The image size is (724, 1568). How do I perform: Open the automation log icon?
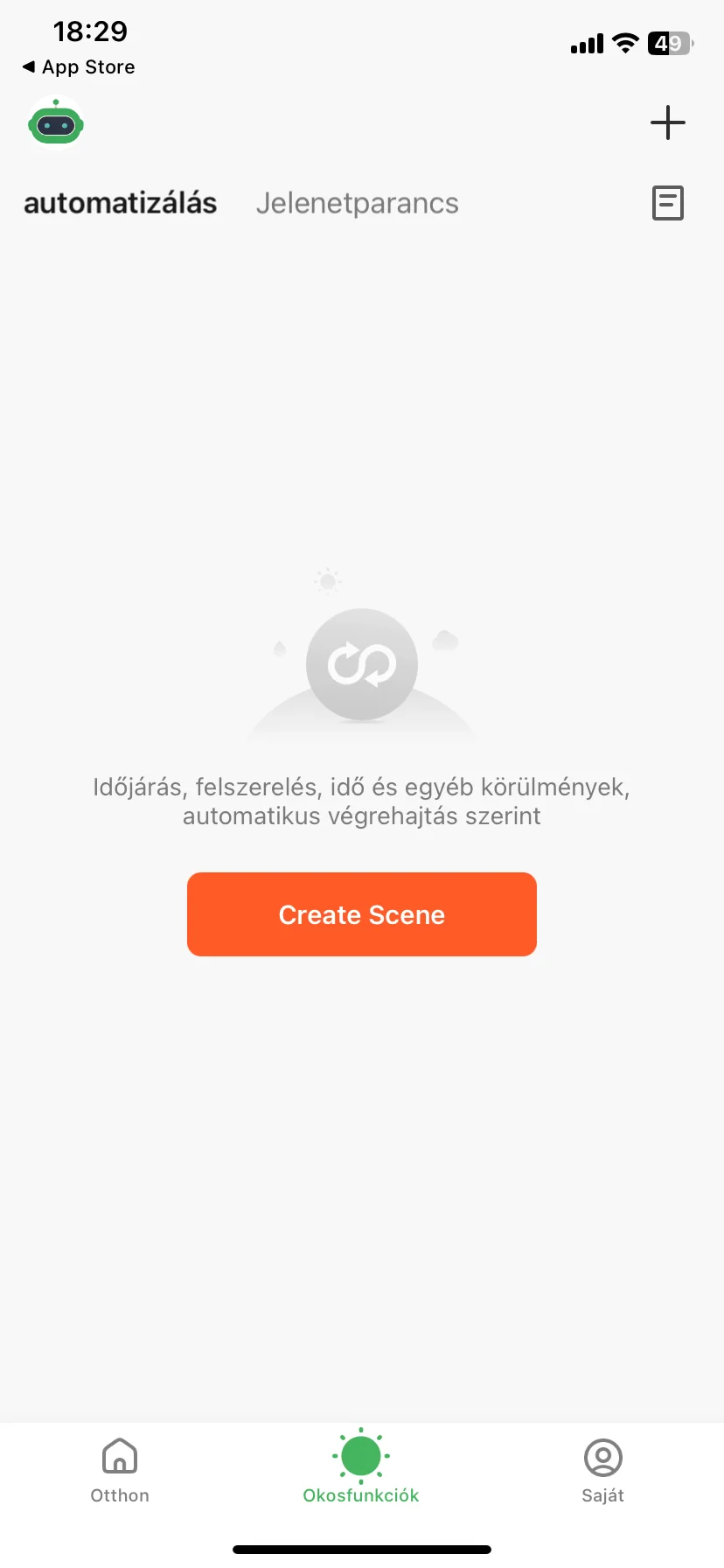(x=667, y=203)
